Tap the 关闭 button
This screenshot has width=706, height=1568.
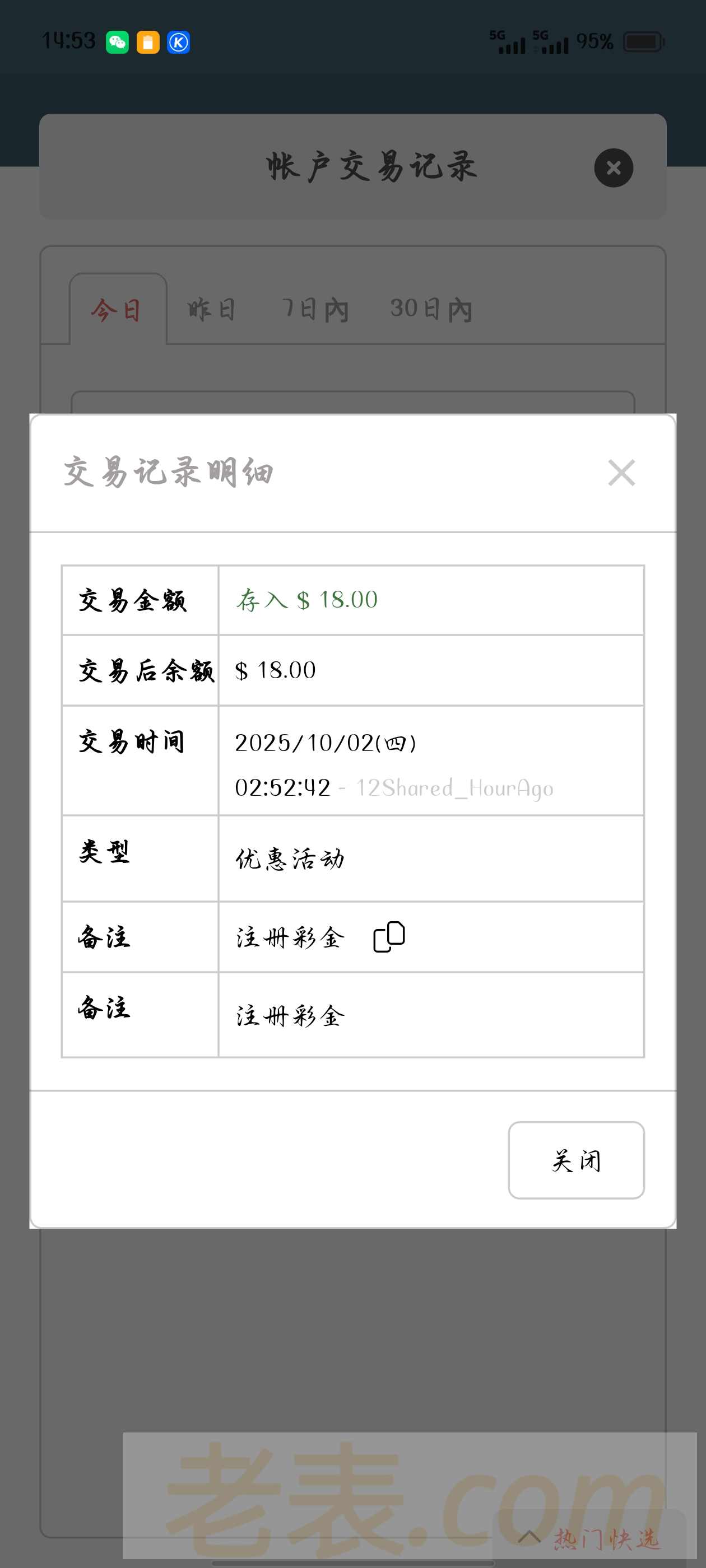point(576,1160)
